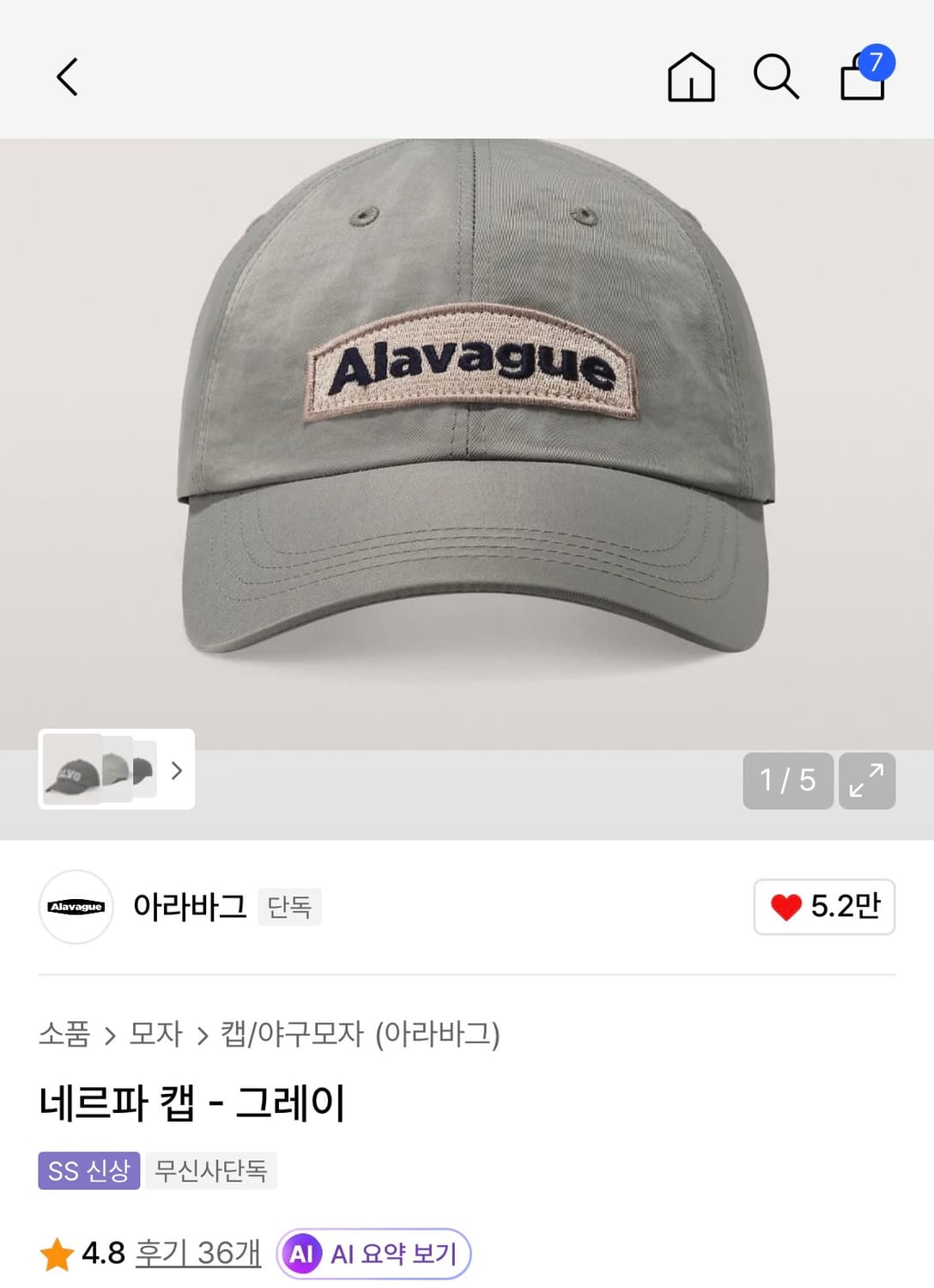Expand the image thumbnail strip with the chevron
The height and width of the screenshot is (1288, 934).
[x=177, y=772]
